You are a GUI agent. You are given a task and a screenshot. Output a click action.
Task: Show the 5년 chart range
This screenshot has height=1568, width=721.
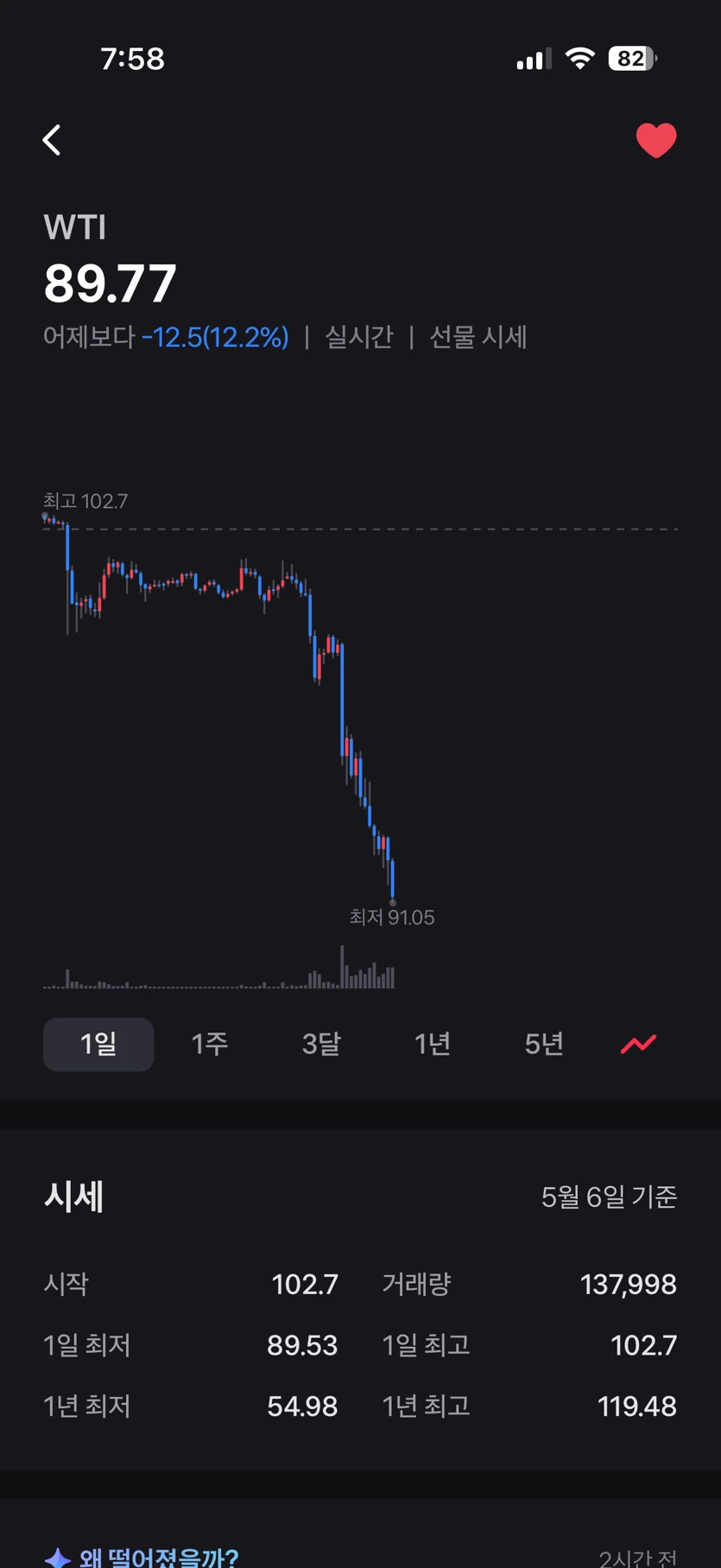point(544,1044)
